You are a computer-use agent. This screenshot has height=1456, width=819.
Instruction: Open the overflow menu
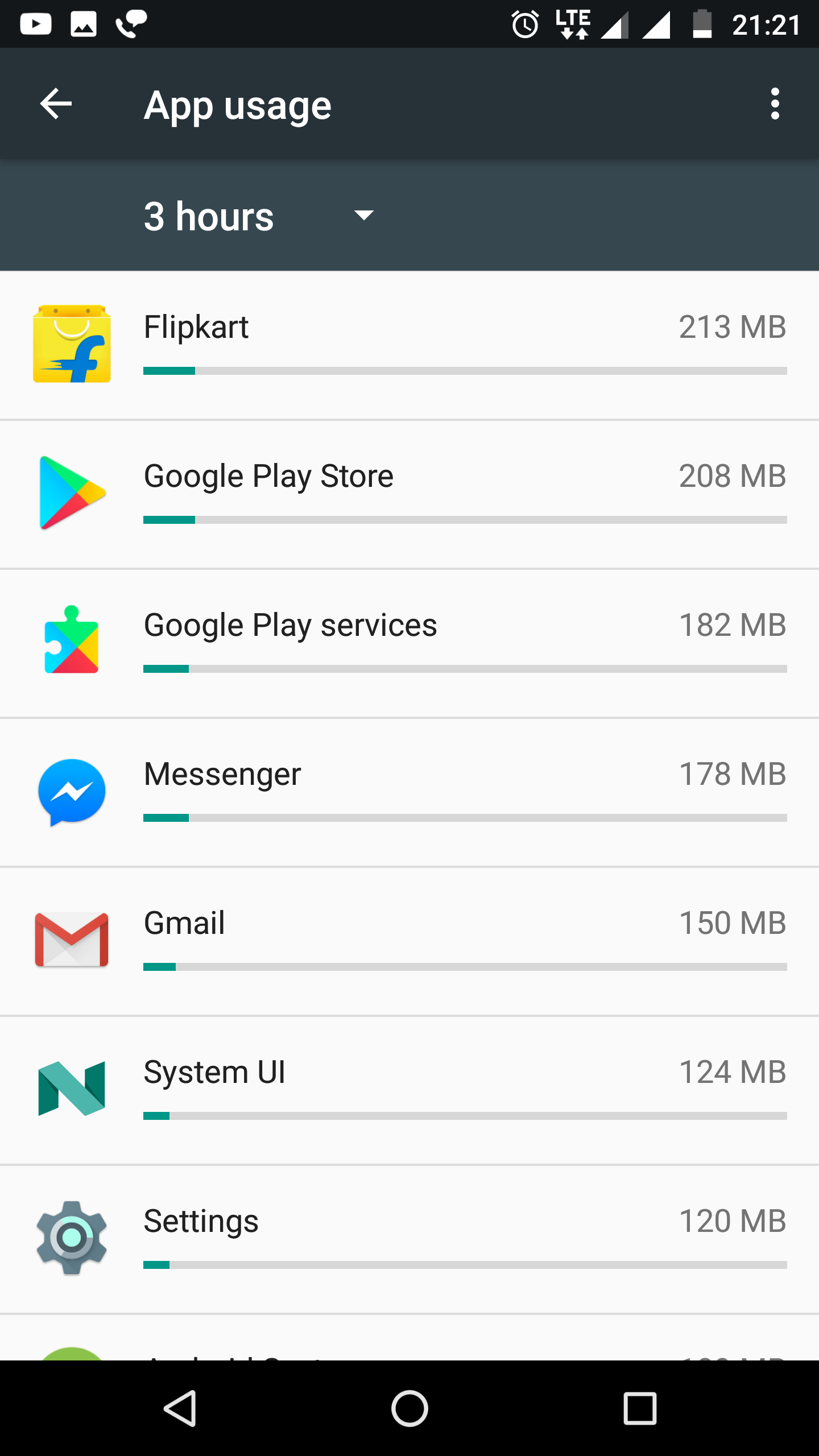coord(775,104)
